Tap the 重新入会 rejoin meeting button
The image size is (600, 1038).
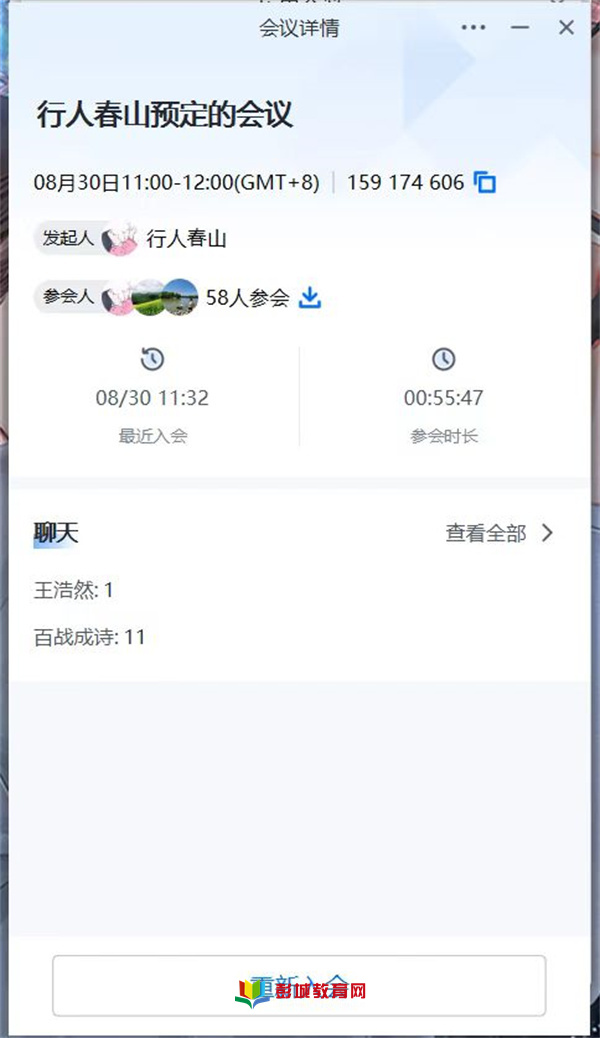(x=299, y=985)
